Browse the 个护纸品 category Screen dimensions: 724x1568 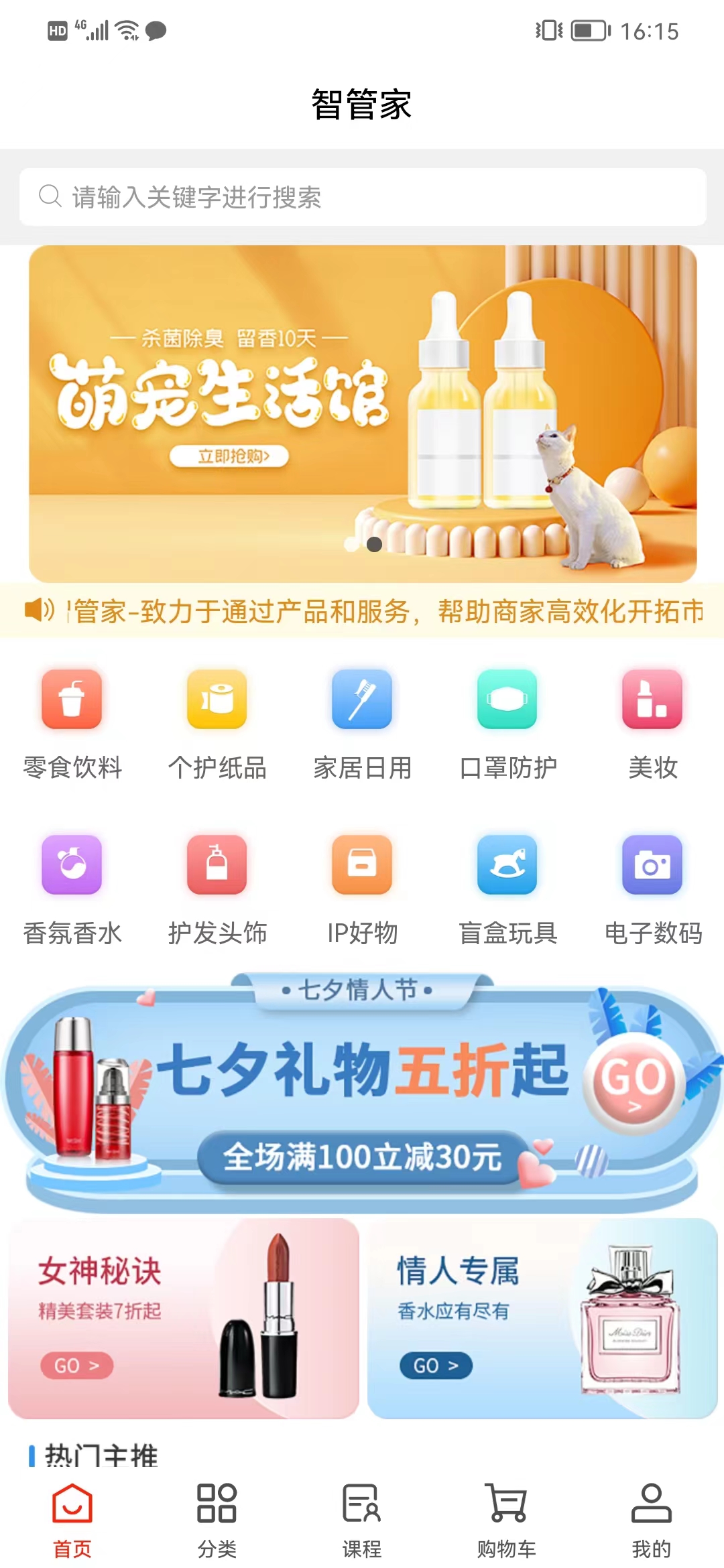(217, 724)
